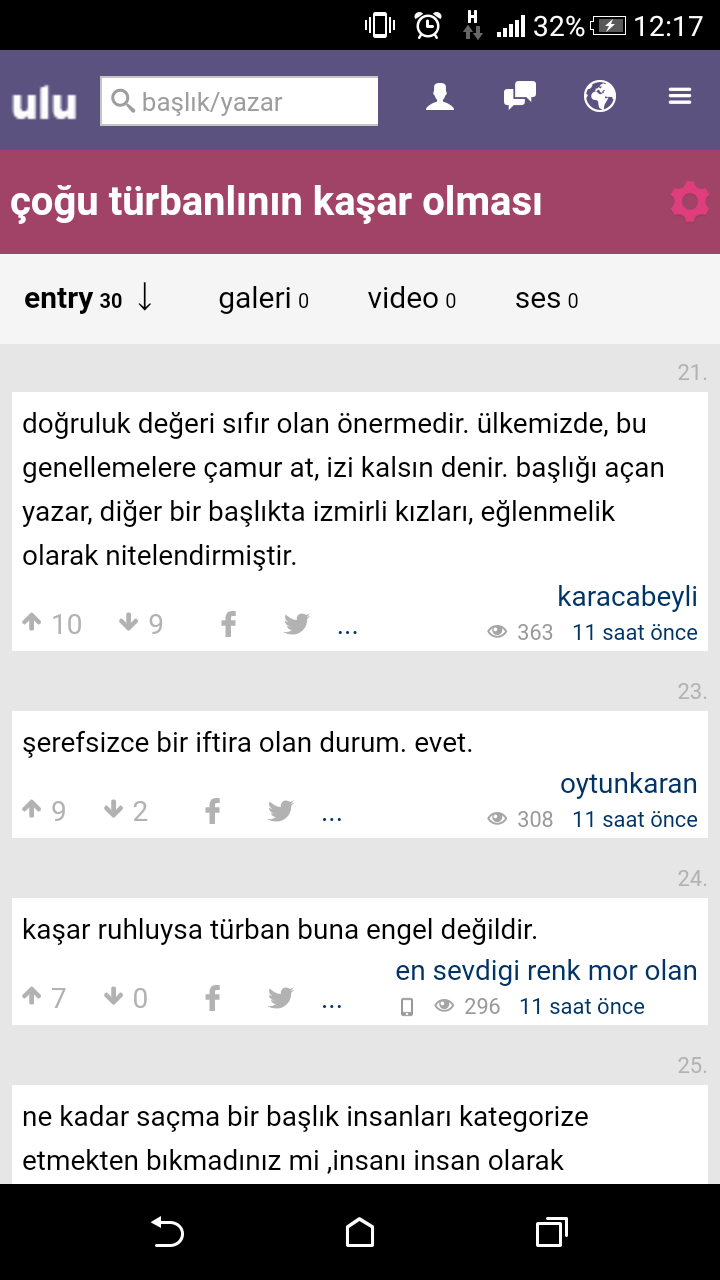Open the pink gear settings for this topic

(689, 202)
